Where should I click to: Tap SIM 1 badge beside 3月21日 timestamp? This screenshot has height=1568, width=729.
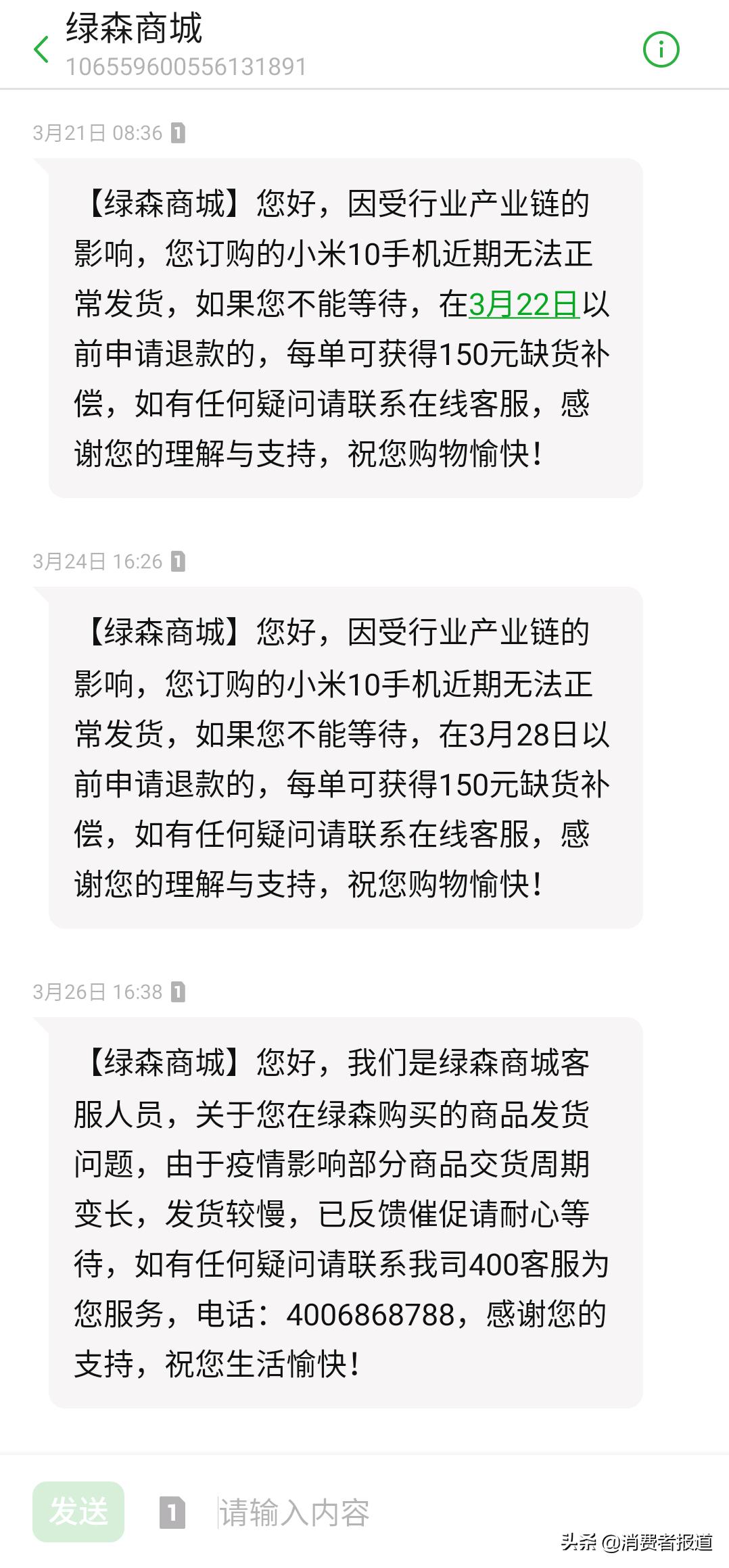pyautogui.click(x=179, y=132)
